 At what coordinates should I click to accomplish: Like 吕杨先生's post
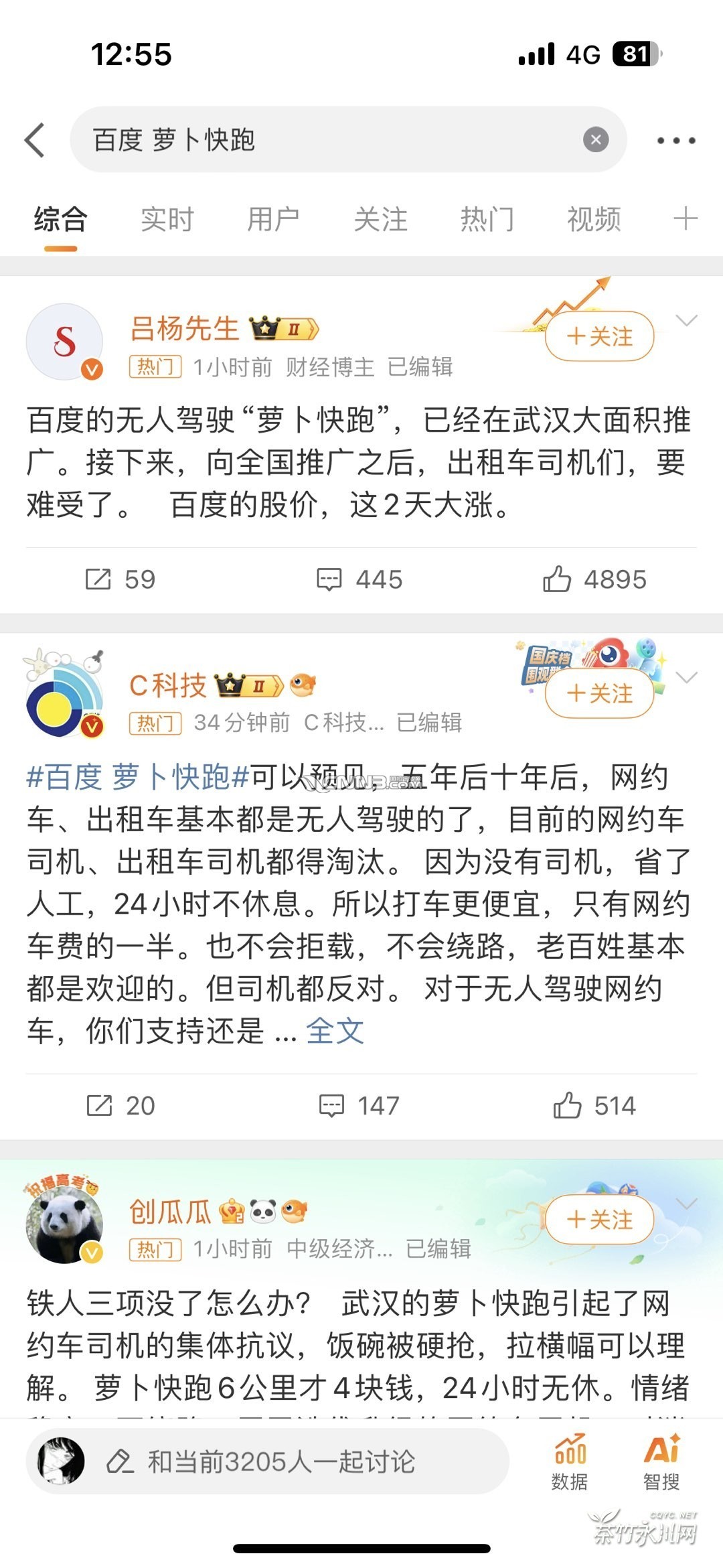[x=594, y=579]
